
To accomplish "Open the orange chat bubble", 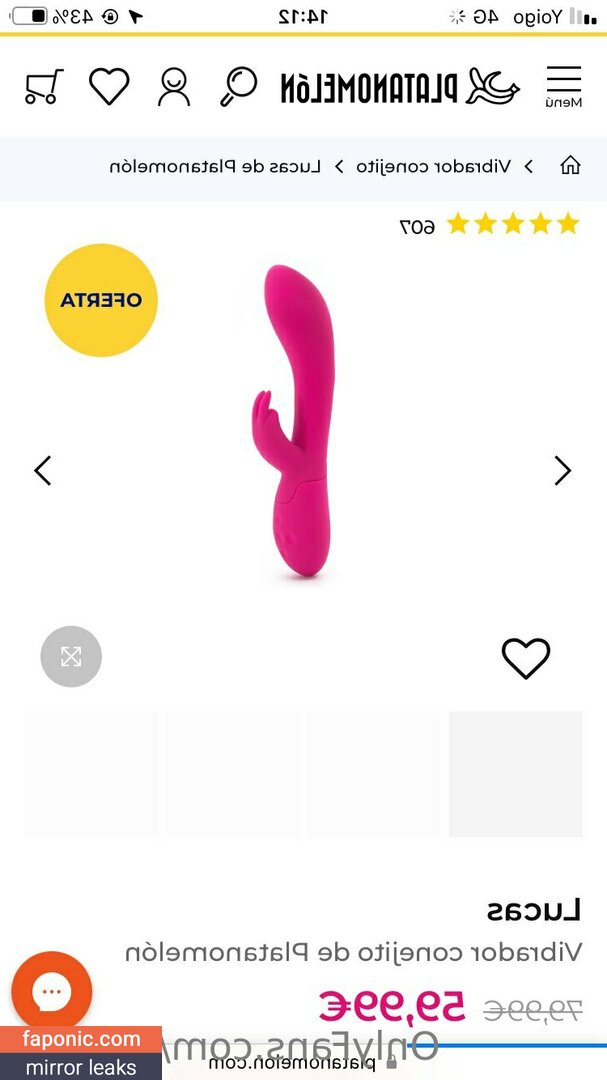I will coord(52,991).
